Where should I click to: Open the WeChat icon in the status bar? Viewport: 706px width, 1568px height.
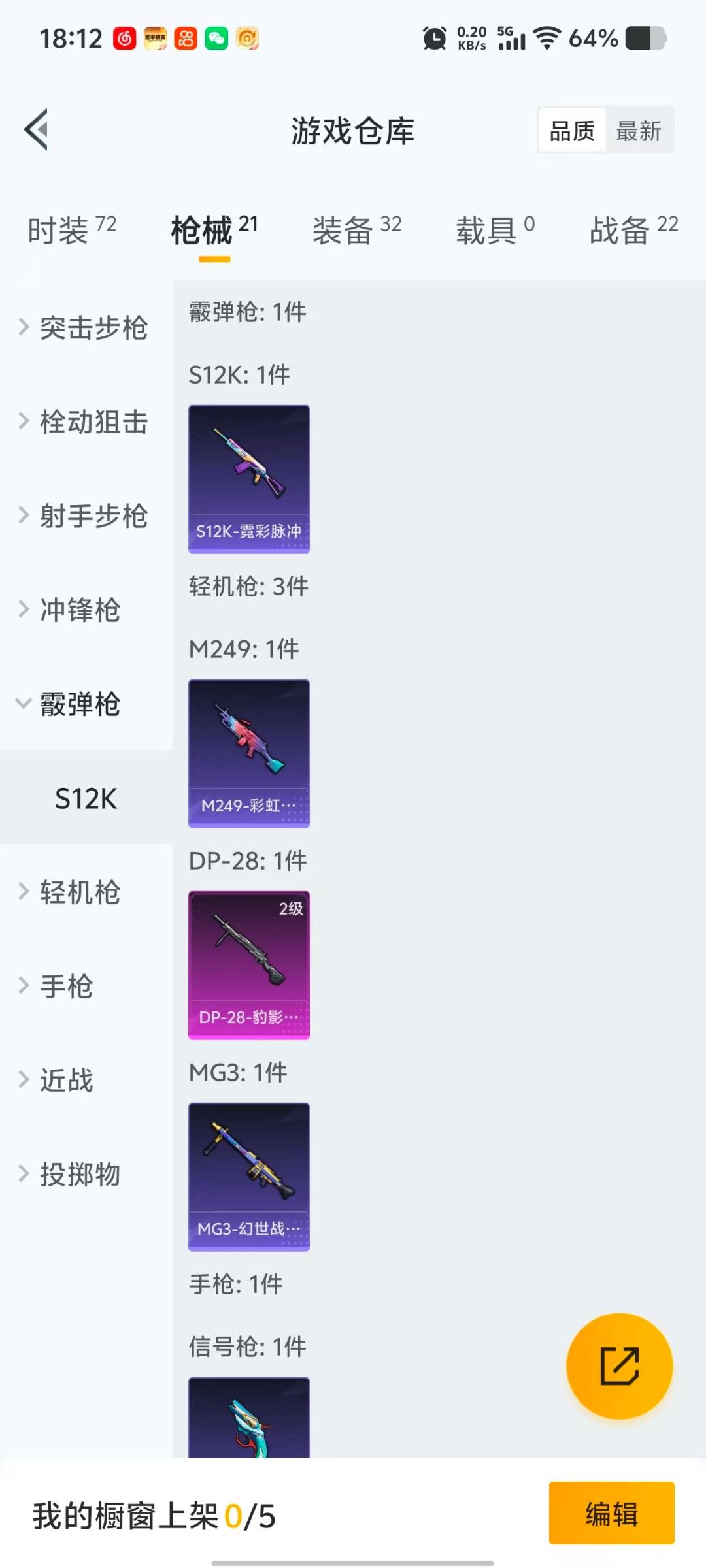point(216,37)
